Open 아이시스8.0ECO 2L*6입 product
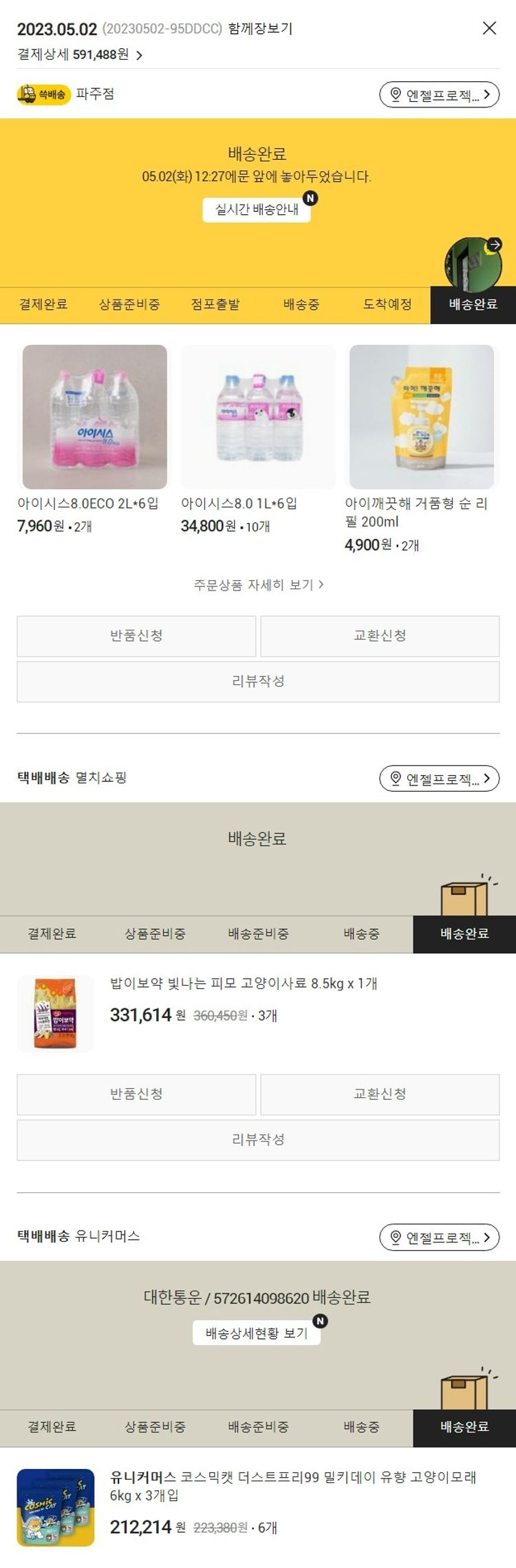Image resolution: width=516 pixels, height=1568 pixels. point(95,417)
